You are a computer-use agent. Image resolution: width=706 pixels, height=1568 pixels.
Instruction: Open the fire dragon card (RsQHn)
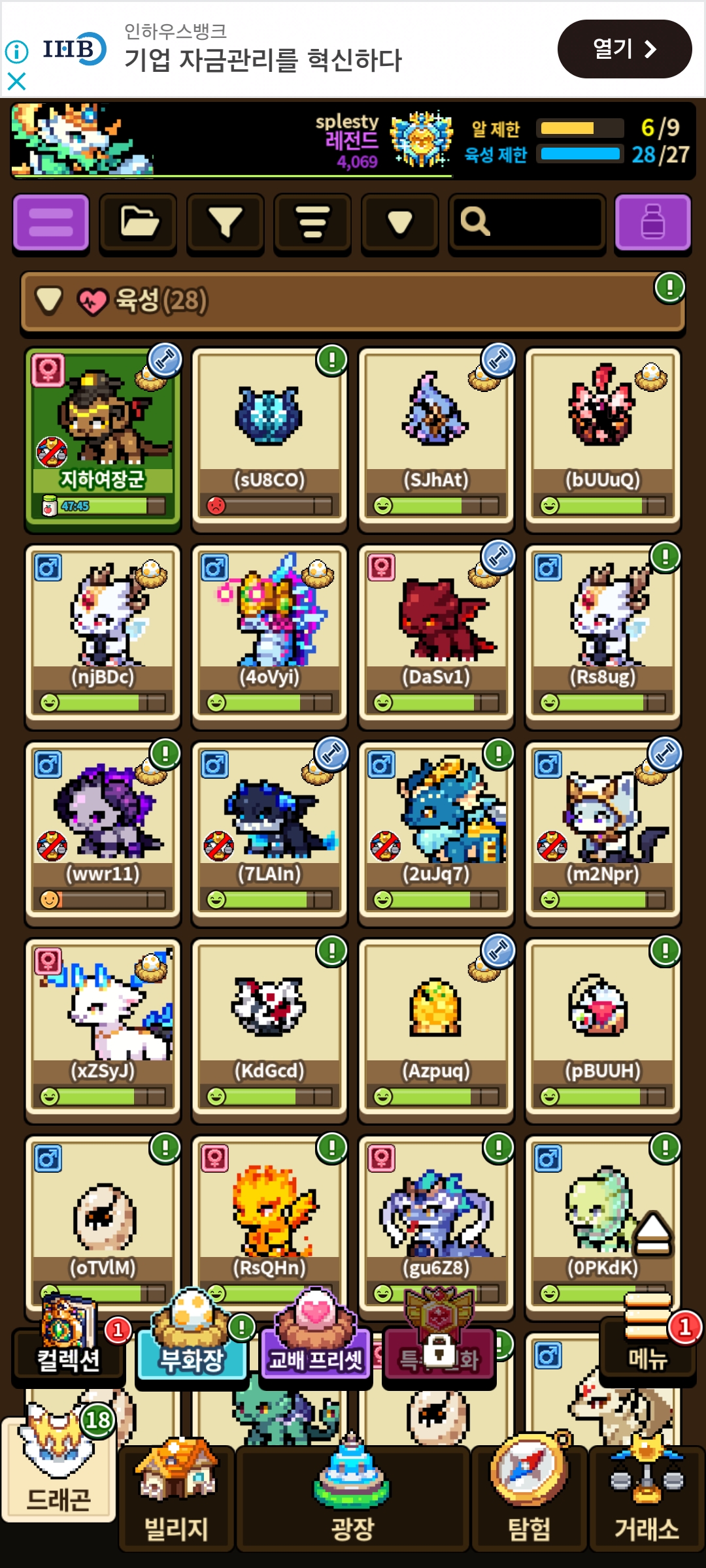[269, 1223]
